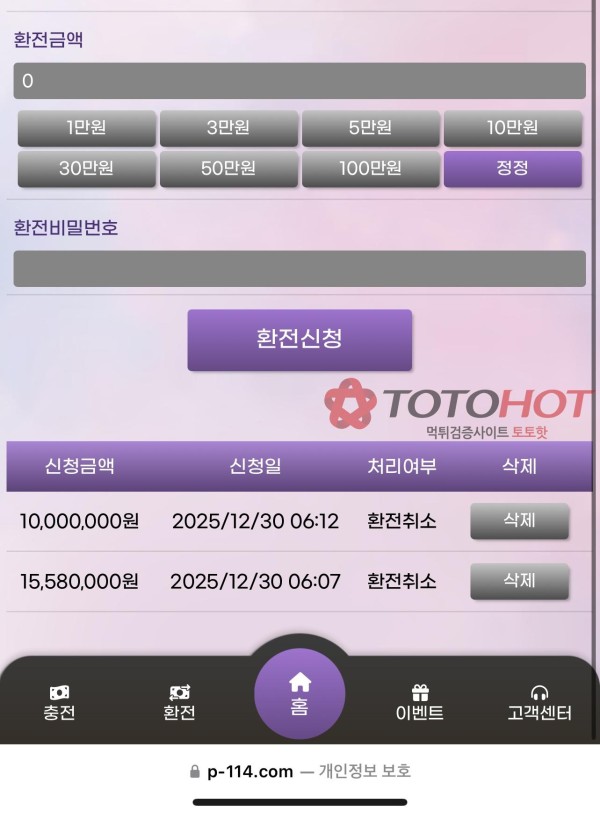
Task: Switch to the 충전 tab
Action: tap(59, 703)
